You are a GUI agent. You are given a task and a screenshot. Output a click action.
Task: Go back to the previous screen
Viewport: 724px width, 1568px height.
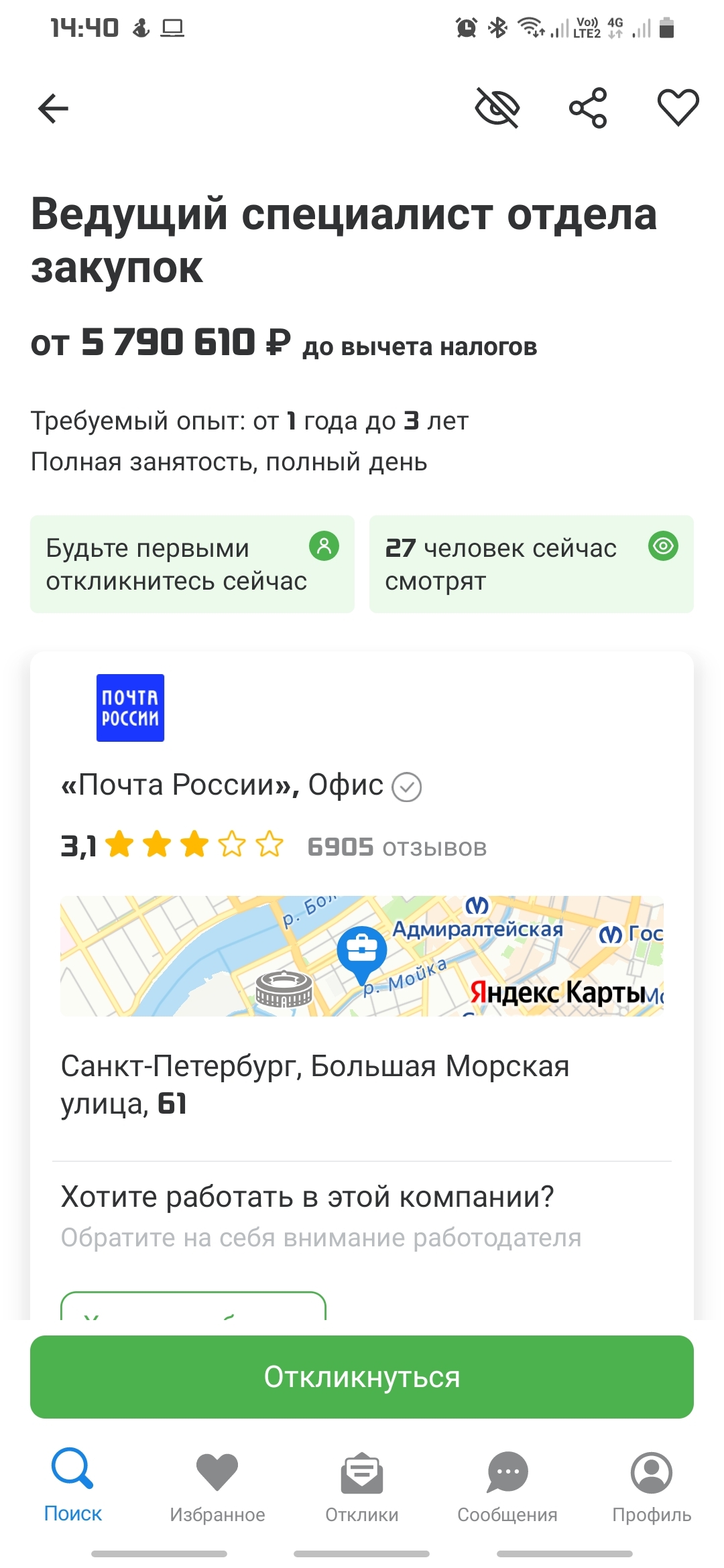point(54,109)
